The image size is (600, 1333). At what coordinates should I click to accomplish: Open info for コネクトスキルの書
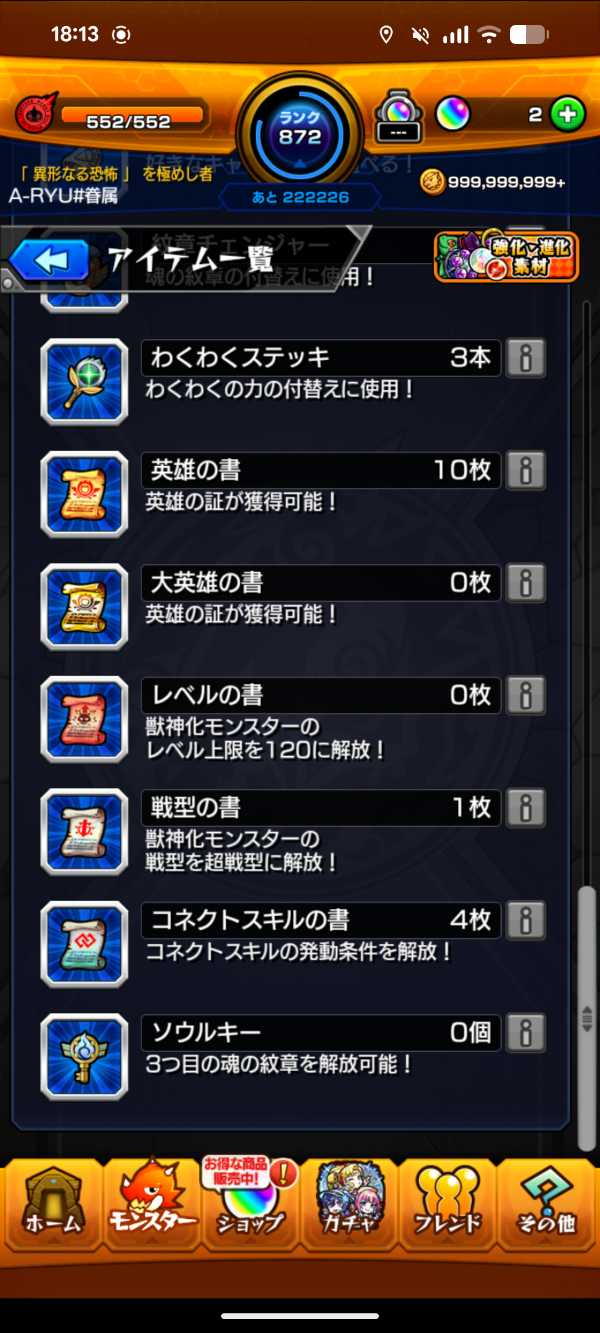(526, 919)
